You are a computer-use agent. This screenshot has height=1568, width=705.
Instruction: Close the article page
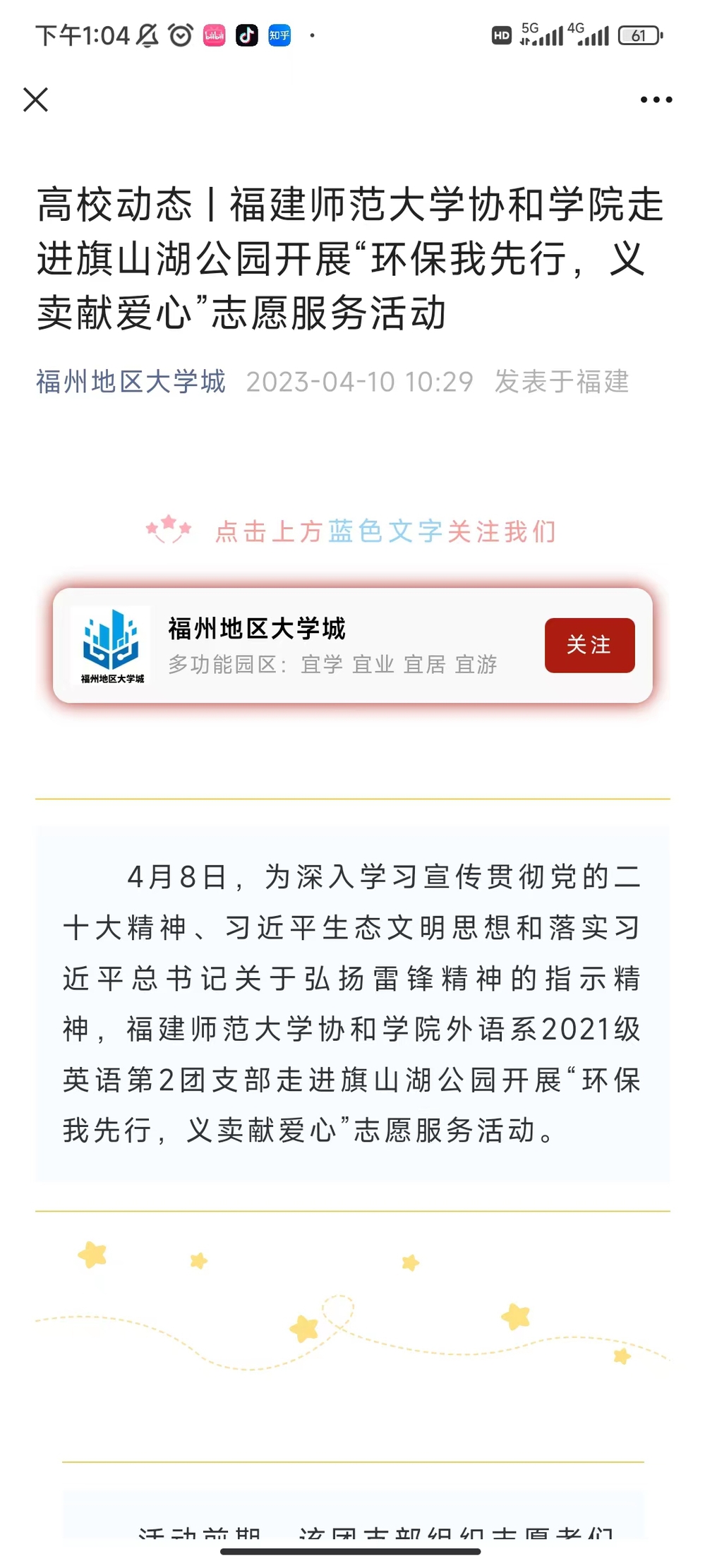(35, 99)
